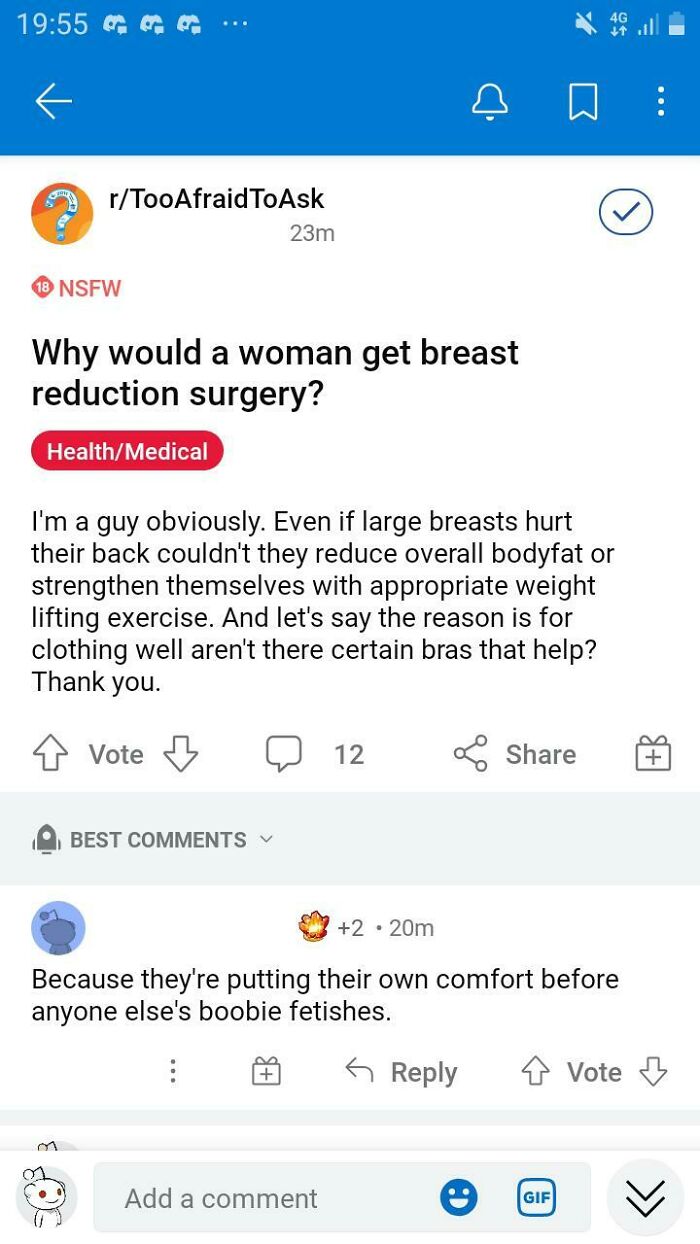
Task: Upvote the top comment
Action: tap(534, 1072)
